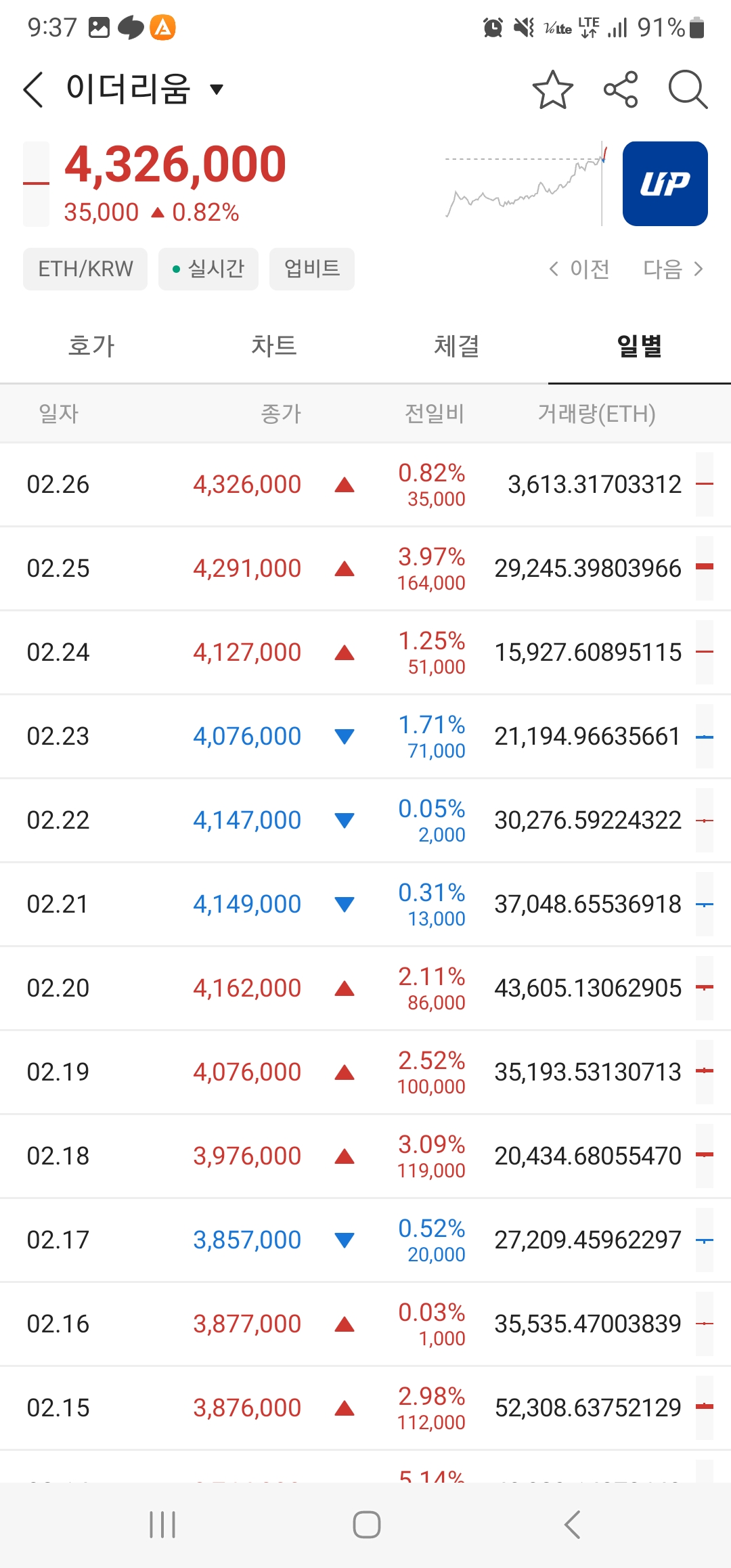
Task: Switch to the 호가 tab
Action: tap(91, 345)
